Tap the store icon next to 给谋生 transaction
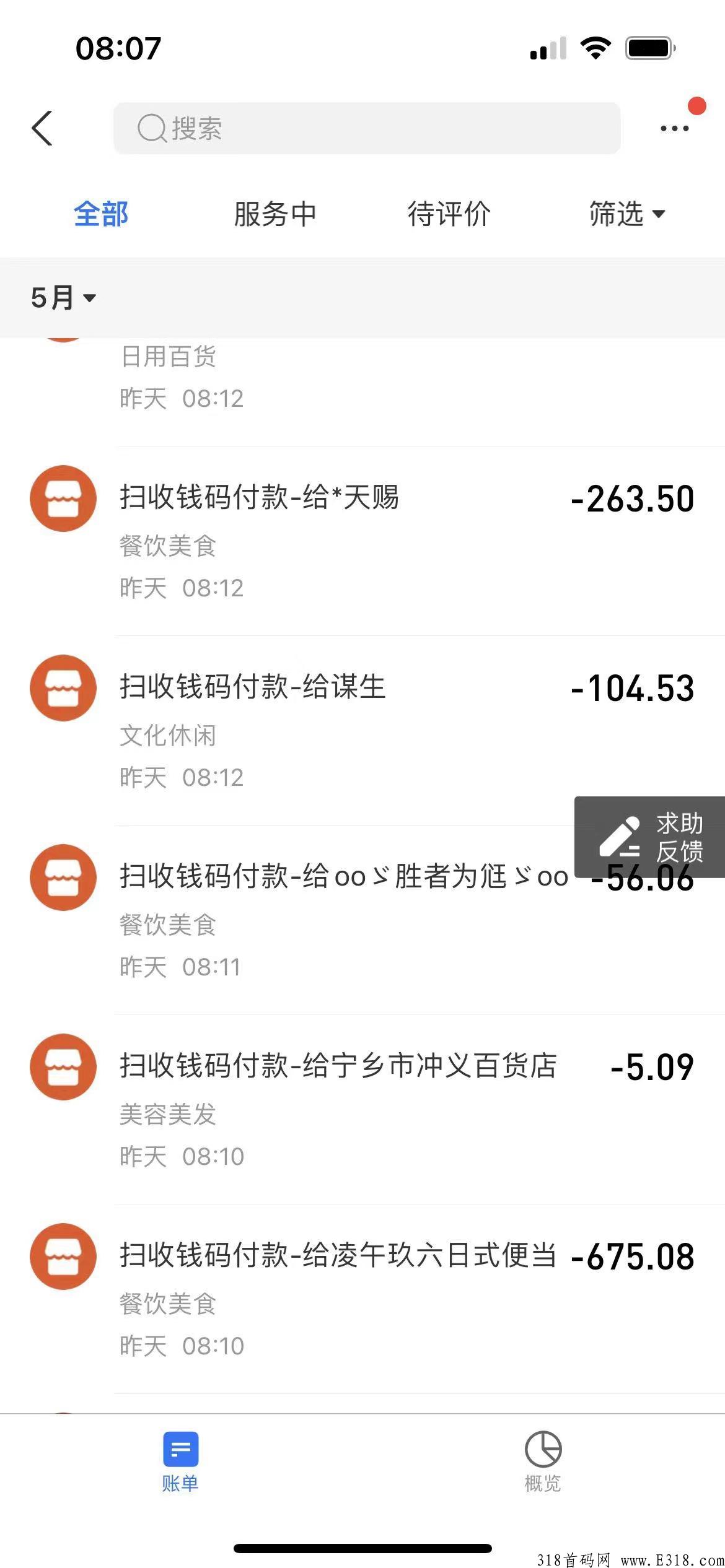725x1568 pixels. tap(62, 687)
